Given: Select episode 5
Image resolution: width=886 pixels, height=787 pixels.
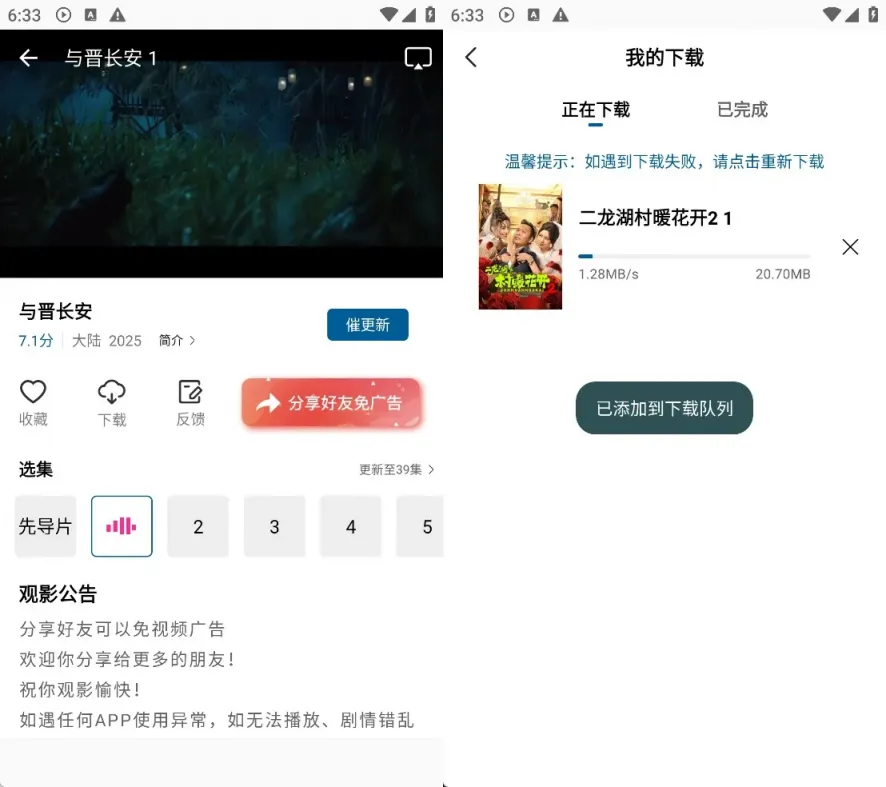Looking at the screenshot, I should [x=424, y=526].
